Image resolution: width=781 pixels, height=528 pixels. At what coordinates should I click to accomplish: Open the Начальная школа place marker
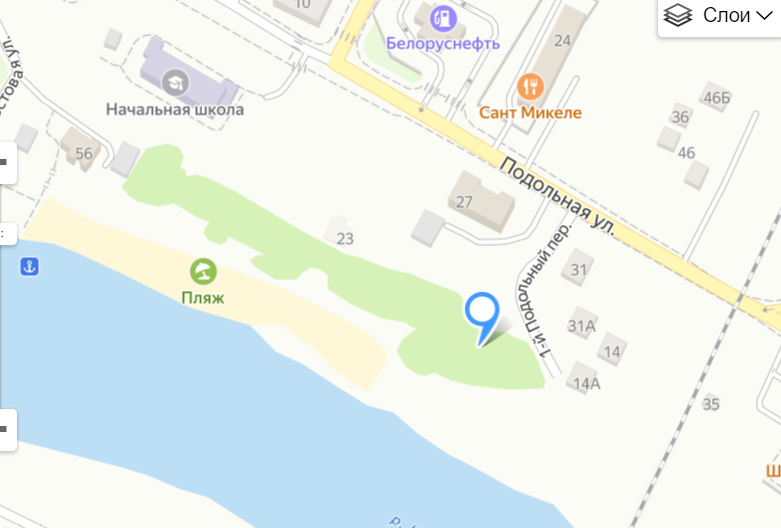point(176,82)
